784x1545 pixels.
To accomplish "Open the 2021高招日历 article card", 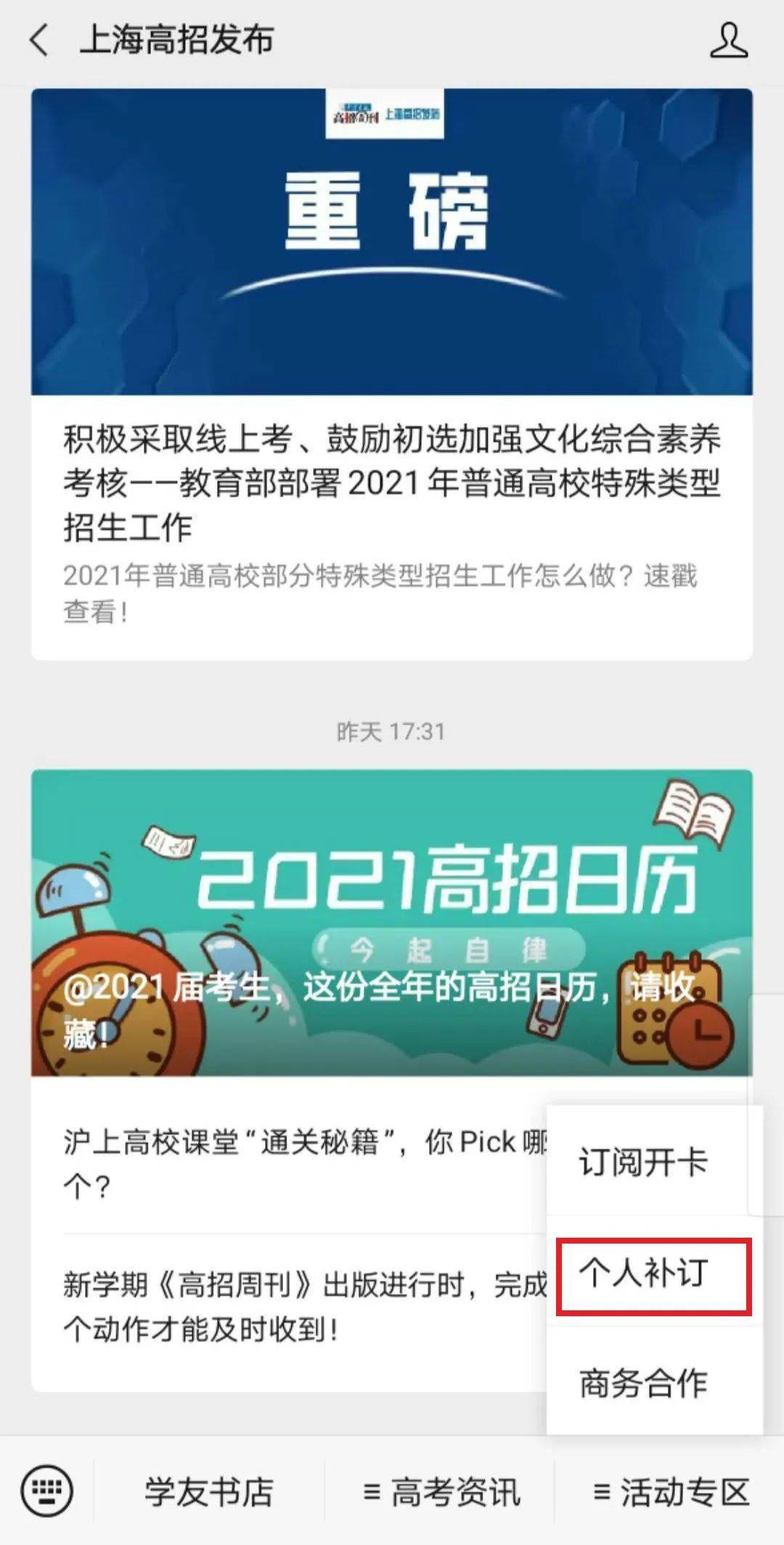I will [x=391, y=922].
